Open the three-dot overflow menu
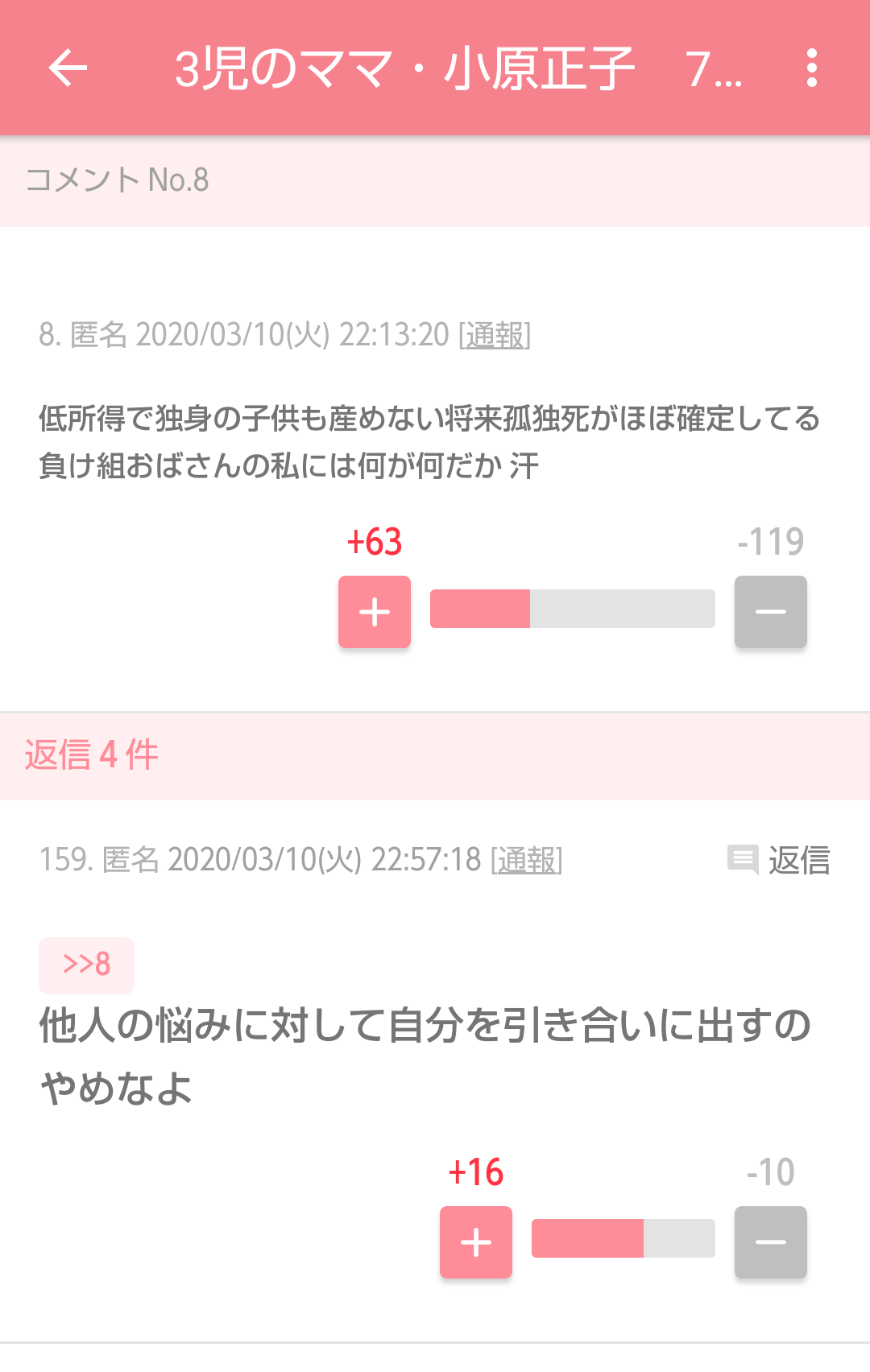The width and height of the screenshot is (870, 1372). coord(812,68)
